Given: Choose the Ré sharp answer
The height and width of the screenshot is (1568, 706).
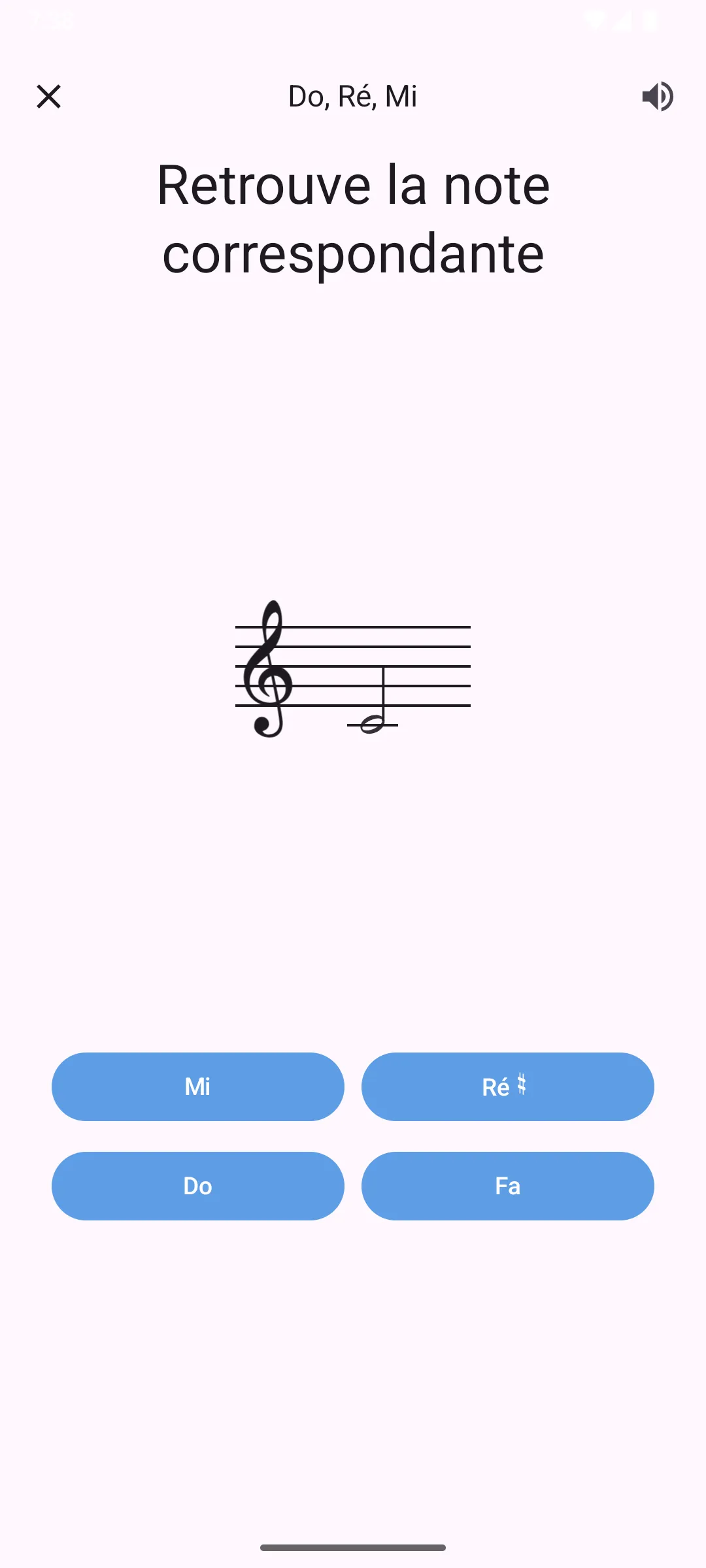Looking at the screenshot, I should tap(507, 1086).
